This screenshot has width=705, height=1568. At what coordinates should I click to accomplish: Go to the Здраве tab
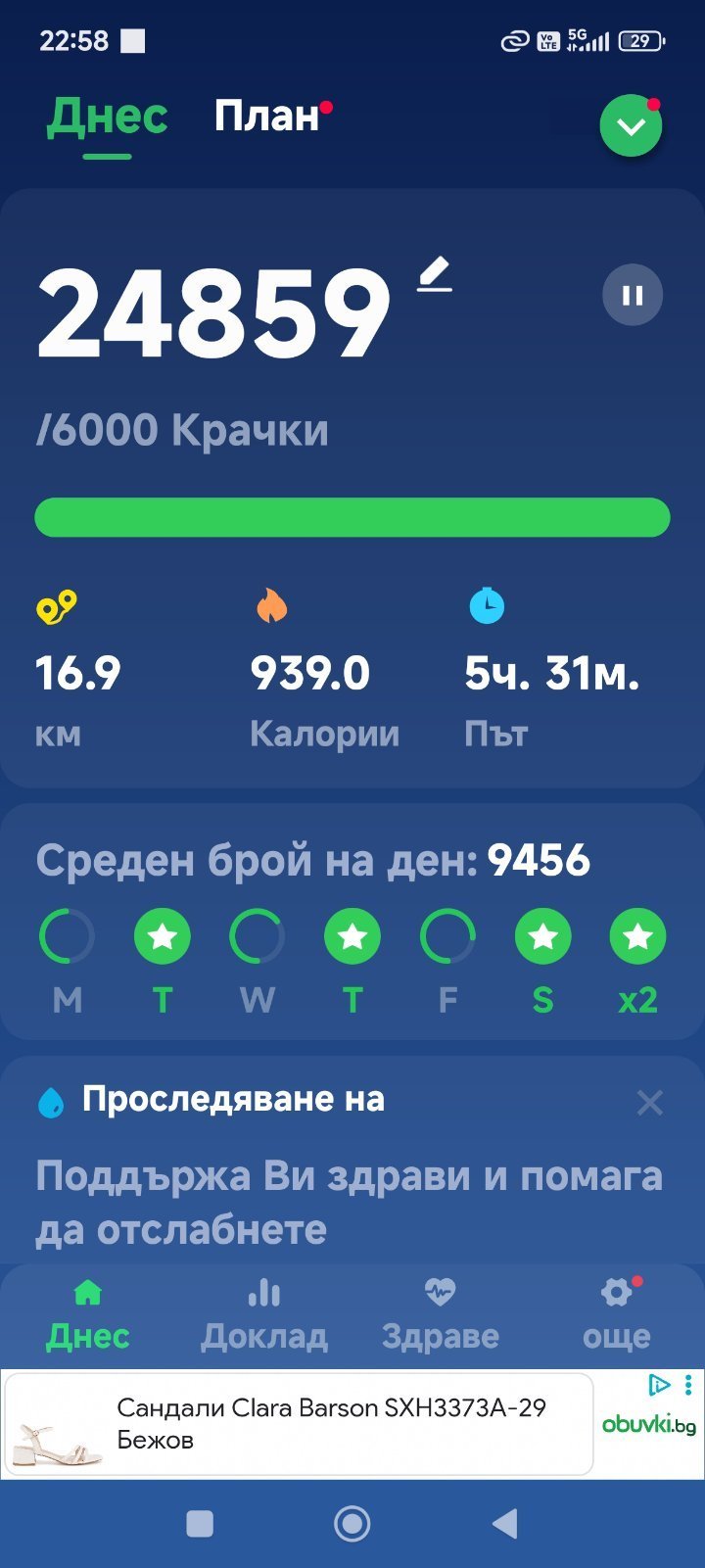click(441, 1314)
